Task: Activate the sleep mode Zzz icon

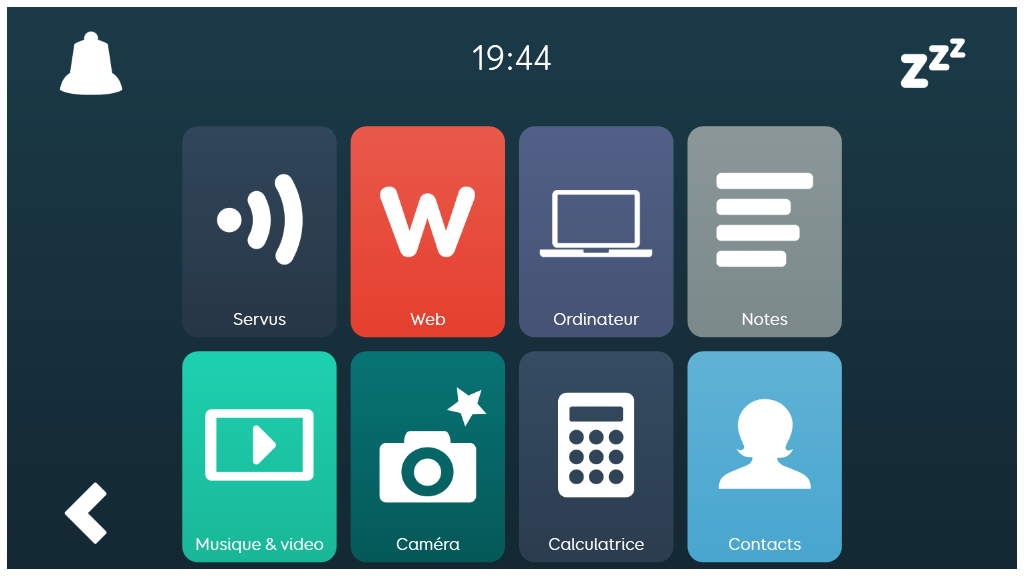Action: (932, 64)
